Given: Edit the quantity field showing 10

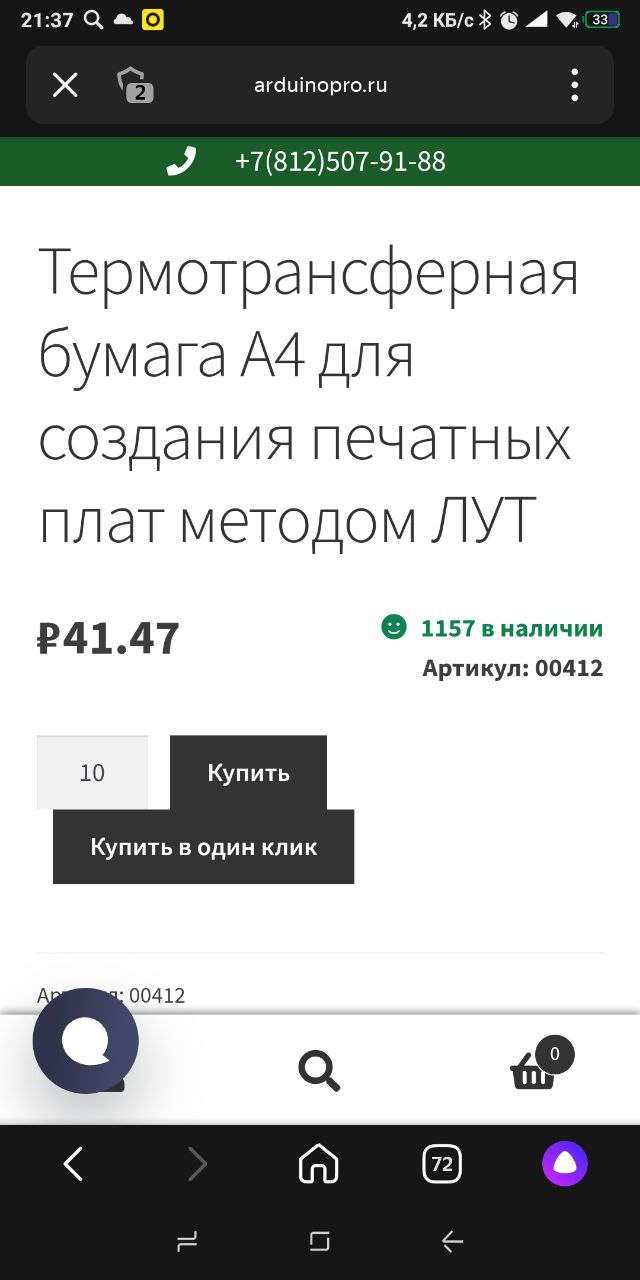Looking at the screenshot, I should [92, 772].
